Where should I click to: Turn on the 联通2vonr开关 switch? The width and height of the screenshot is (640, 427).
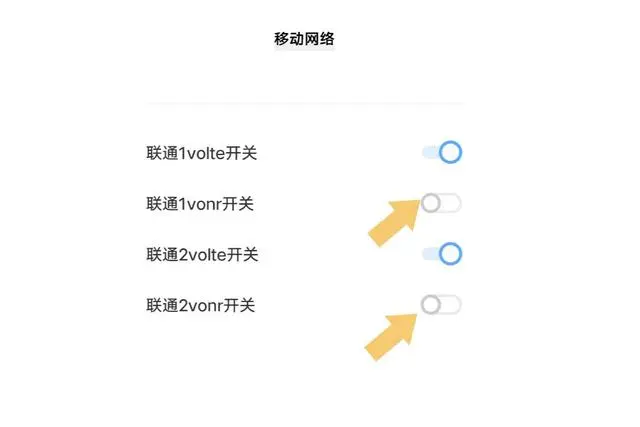[441, 304]
